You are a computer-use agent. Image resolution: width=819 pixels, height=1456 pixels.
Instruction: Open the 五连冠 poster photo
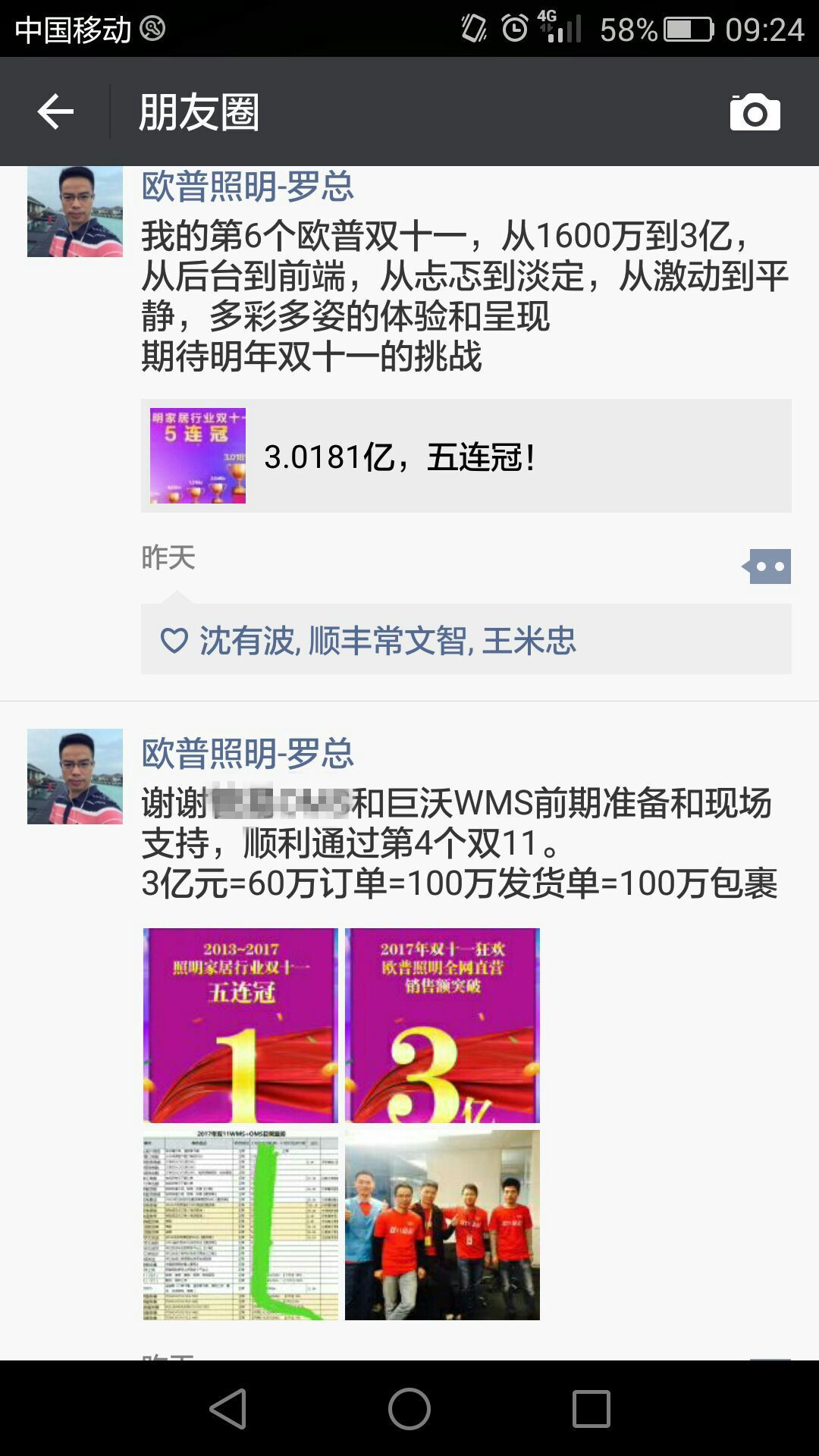pyautogui.click(x=240, y=1025)
